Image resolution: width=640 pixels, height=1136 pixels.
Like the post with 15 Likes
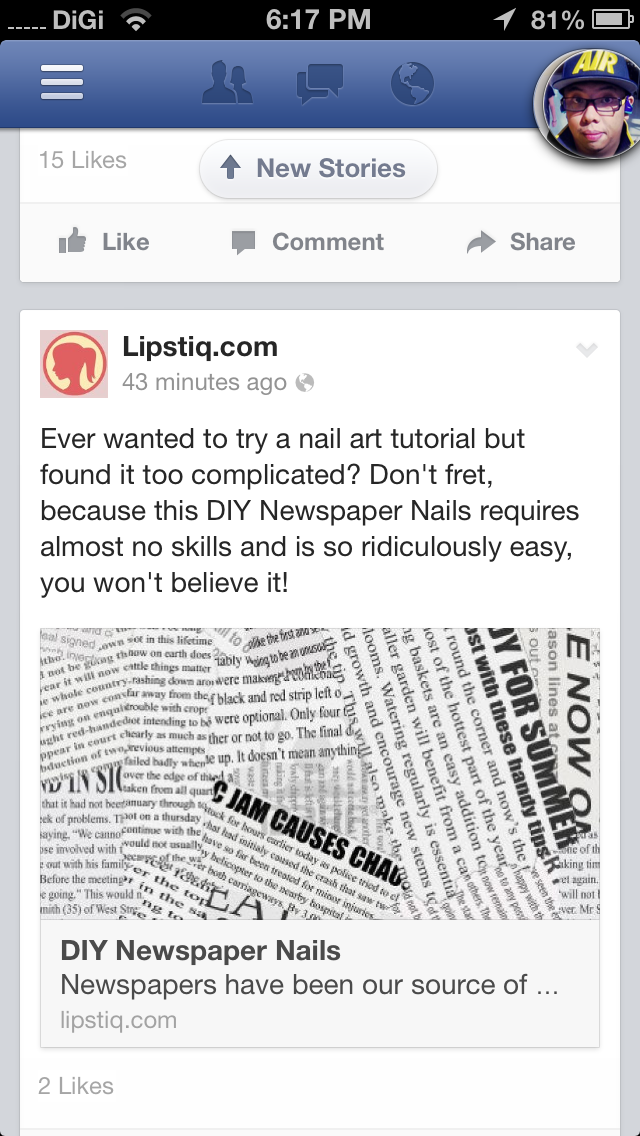click(104, 242)
